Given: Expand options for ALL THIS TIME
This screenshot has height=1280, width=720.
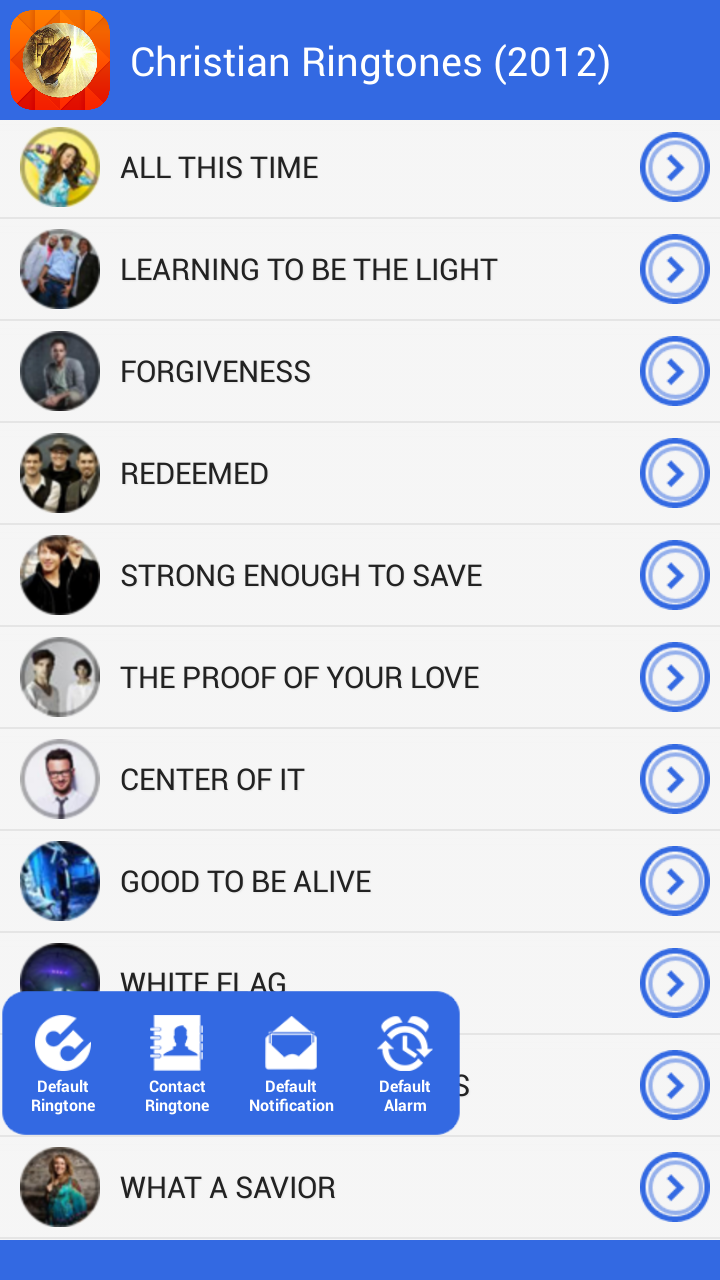Looking at the screenshot, I should (x=674, y=167).
